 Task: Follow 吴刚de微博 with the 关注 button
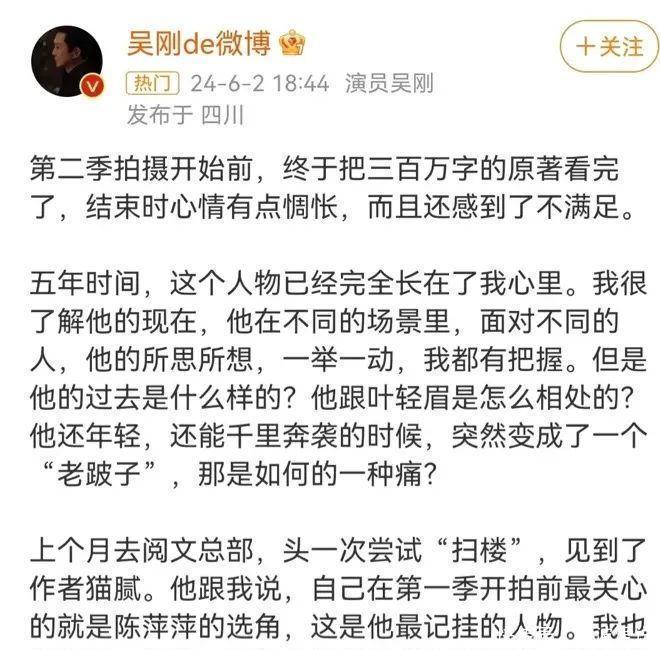click(x=609, y=46)
